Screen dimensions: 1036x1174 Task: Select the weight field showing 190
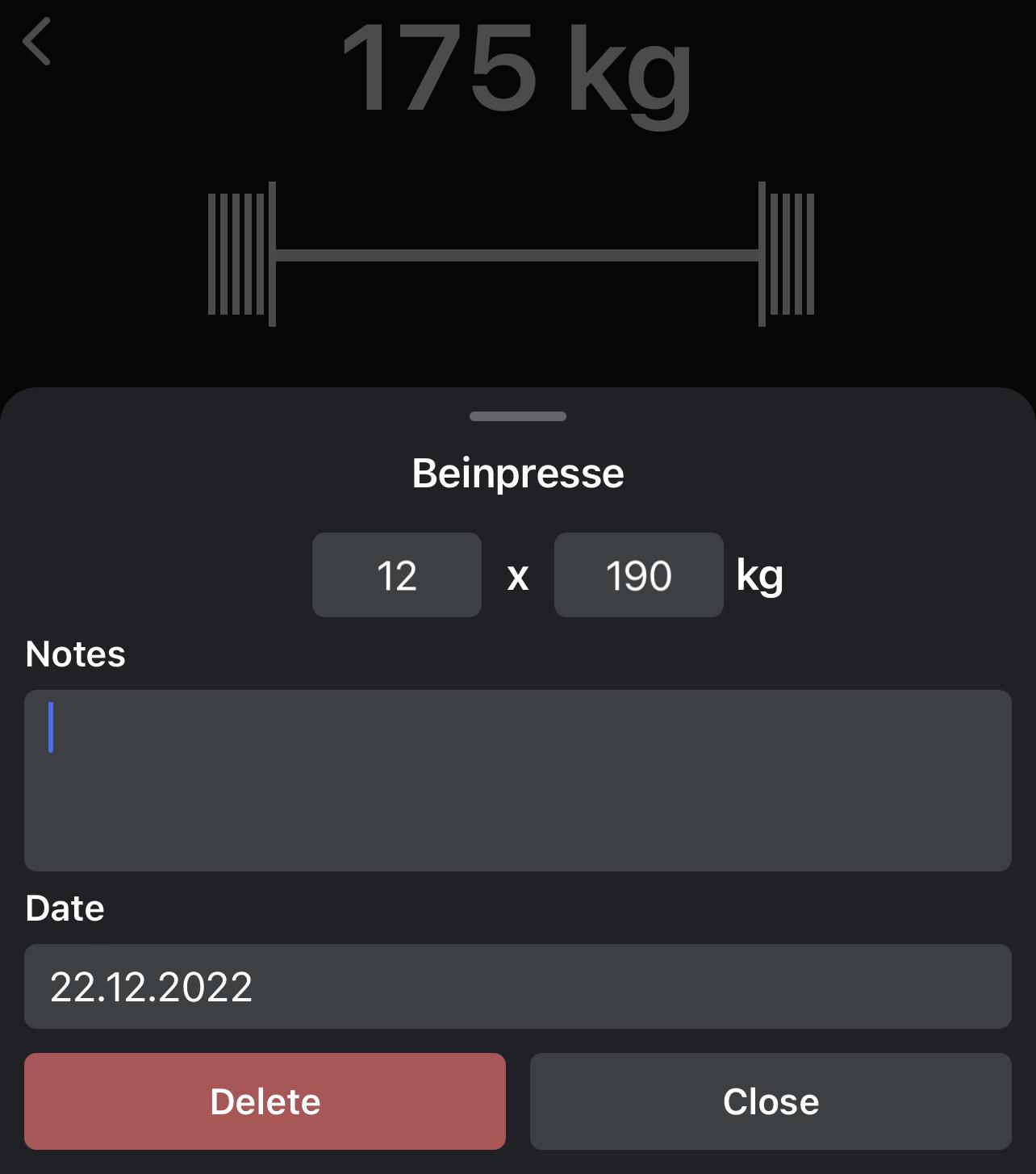638,574
